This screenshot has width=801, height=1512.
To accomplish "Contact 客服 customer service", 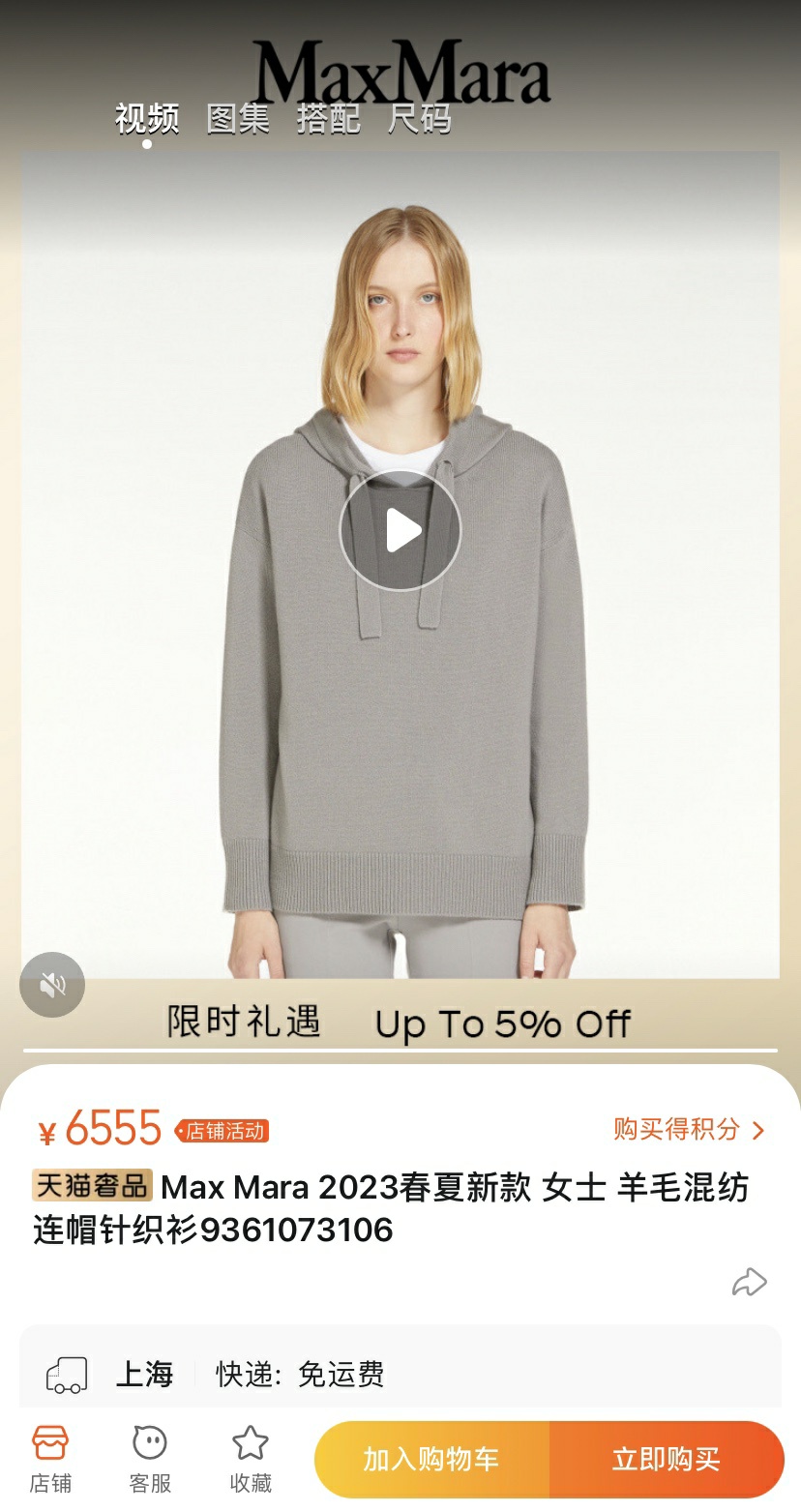I will coord(150,1458).
